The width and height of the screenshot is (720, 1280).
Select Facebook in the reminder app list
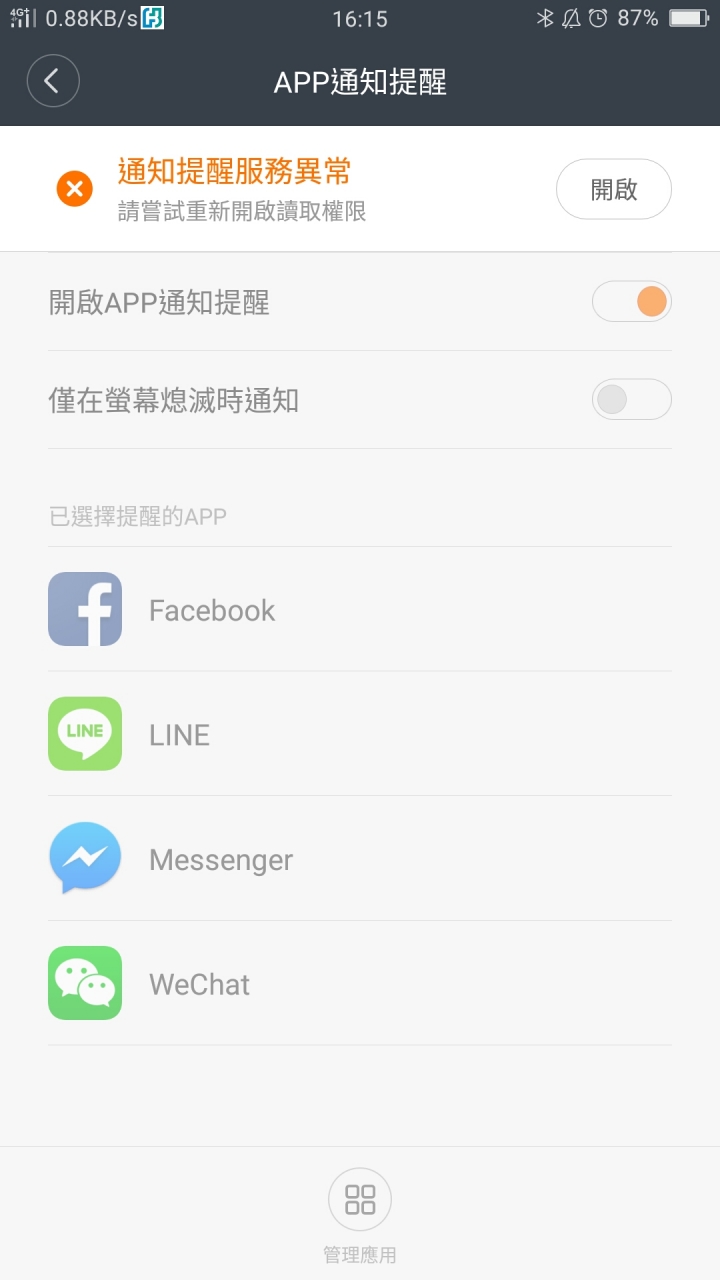coord(360,609)
